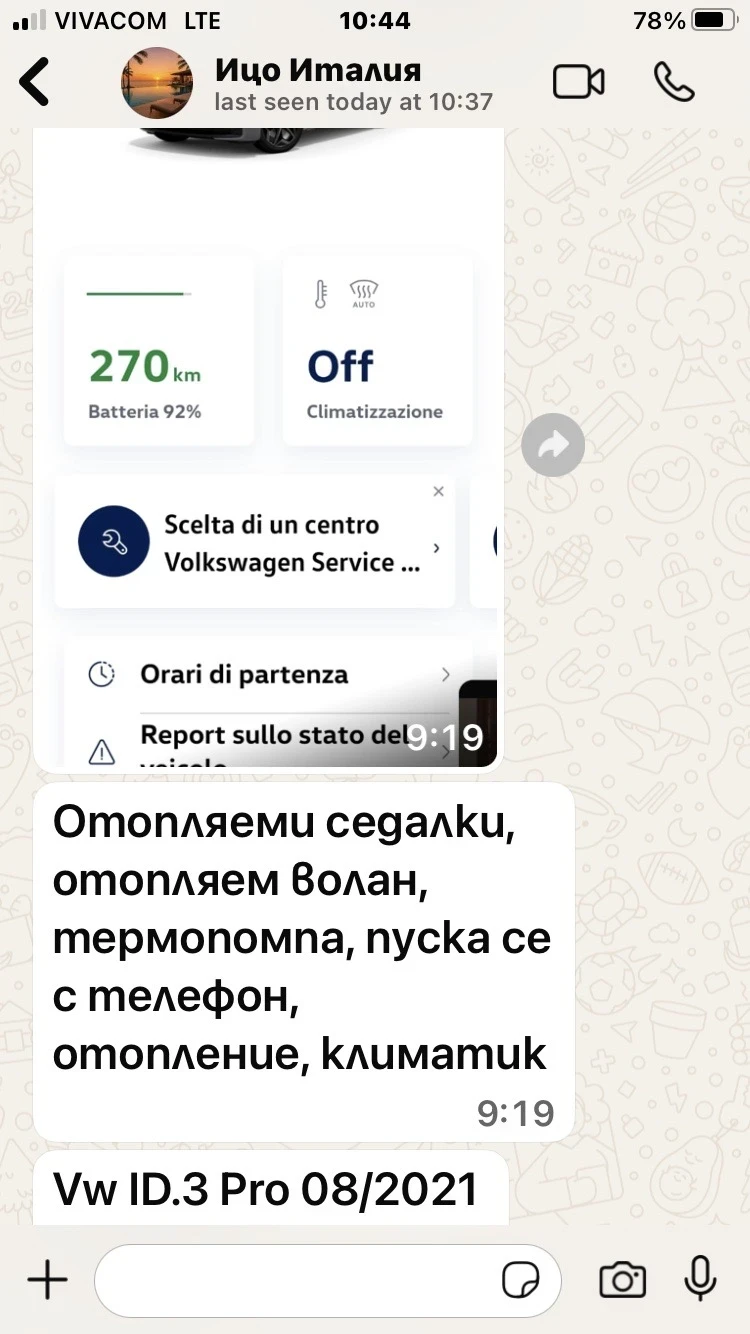Forward the shared screenshot image

coord(552,445)
